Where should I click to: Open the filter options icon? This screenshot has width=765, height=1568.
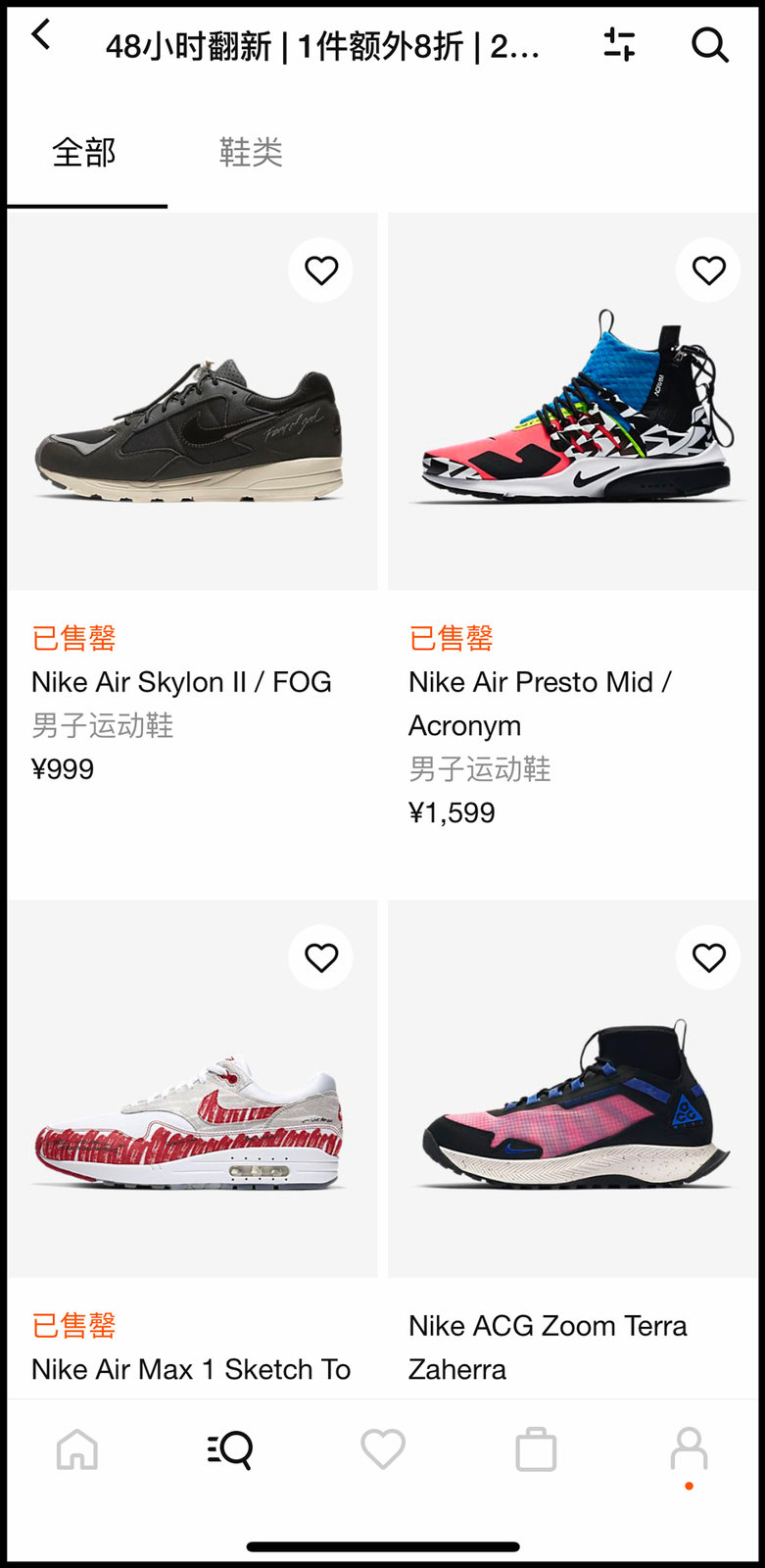pos(619,45)
